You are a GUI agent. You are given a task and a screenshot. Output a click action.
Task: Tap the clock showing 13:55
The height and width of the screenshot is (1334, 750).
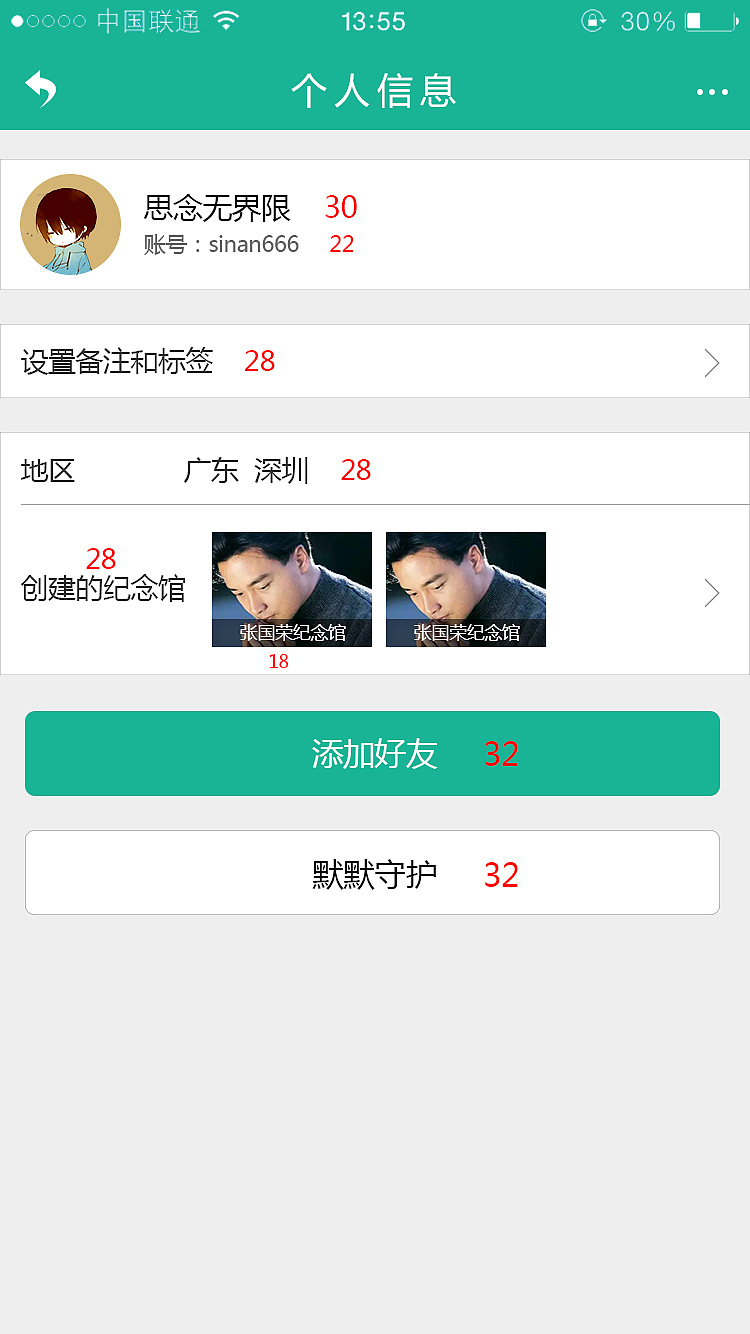[373, 21]
